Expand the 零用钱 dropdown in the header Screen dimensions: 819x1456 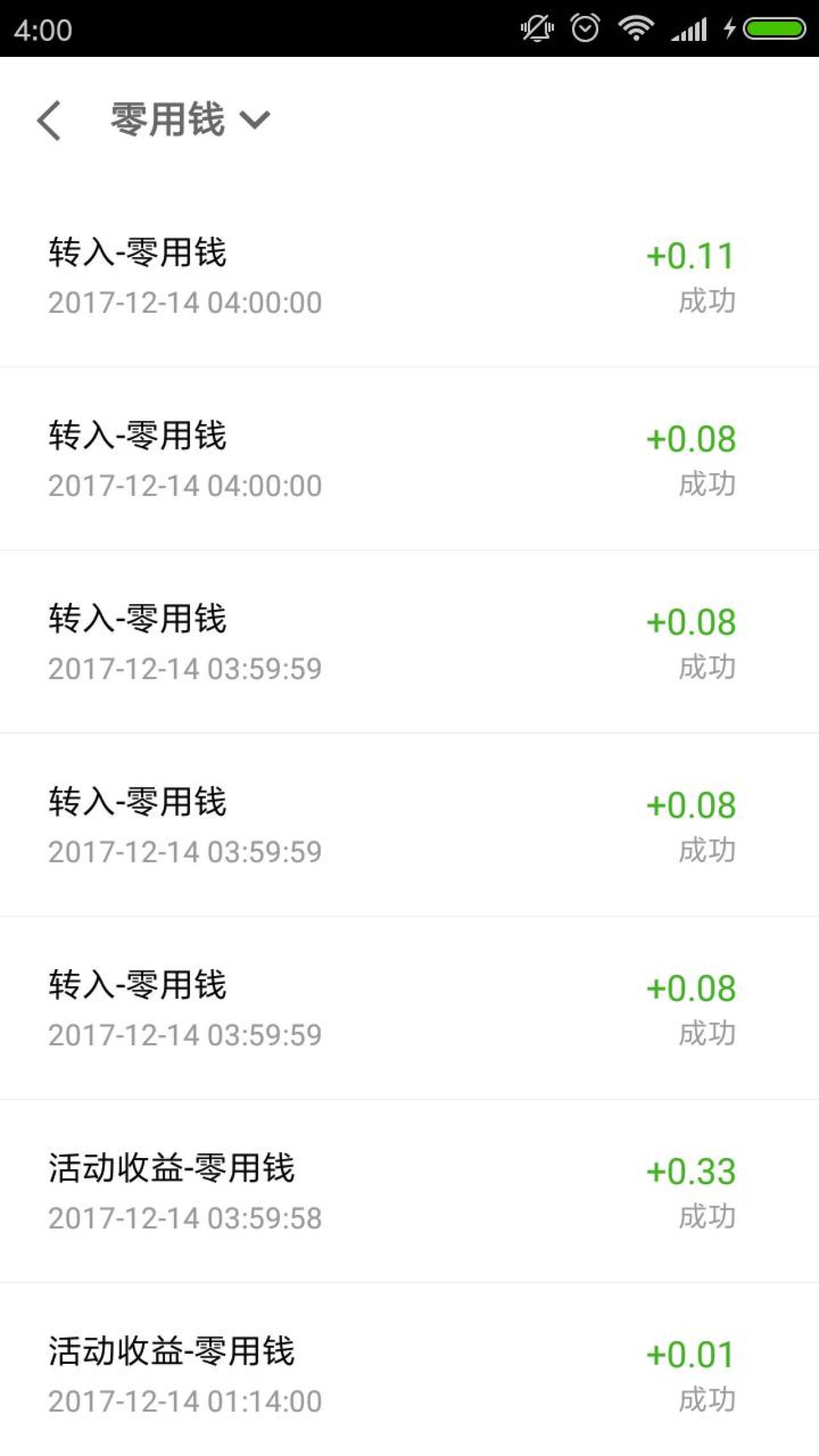pos(191,120)
